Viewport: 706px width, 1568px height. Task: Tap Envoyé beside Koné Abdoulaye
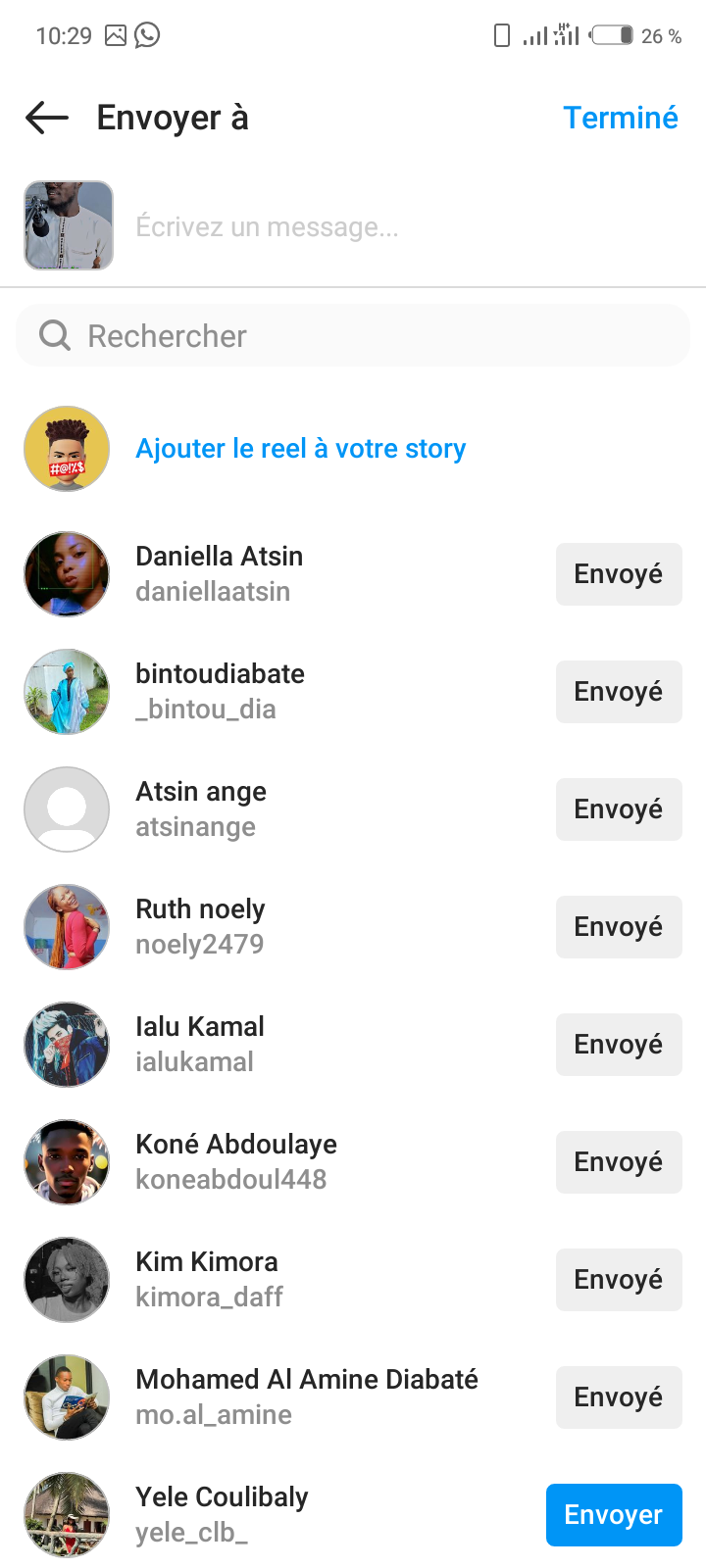point(619,1162)
